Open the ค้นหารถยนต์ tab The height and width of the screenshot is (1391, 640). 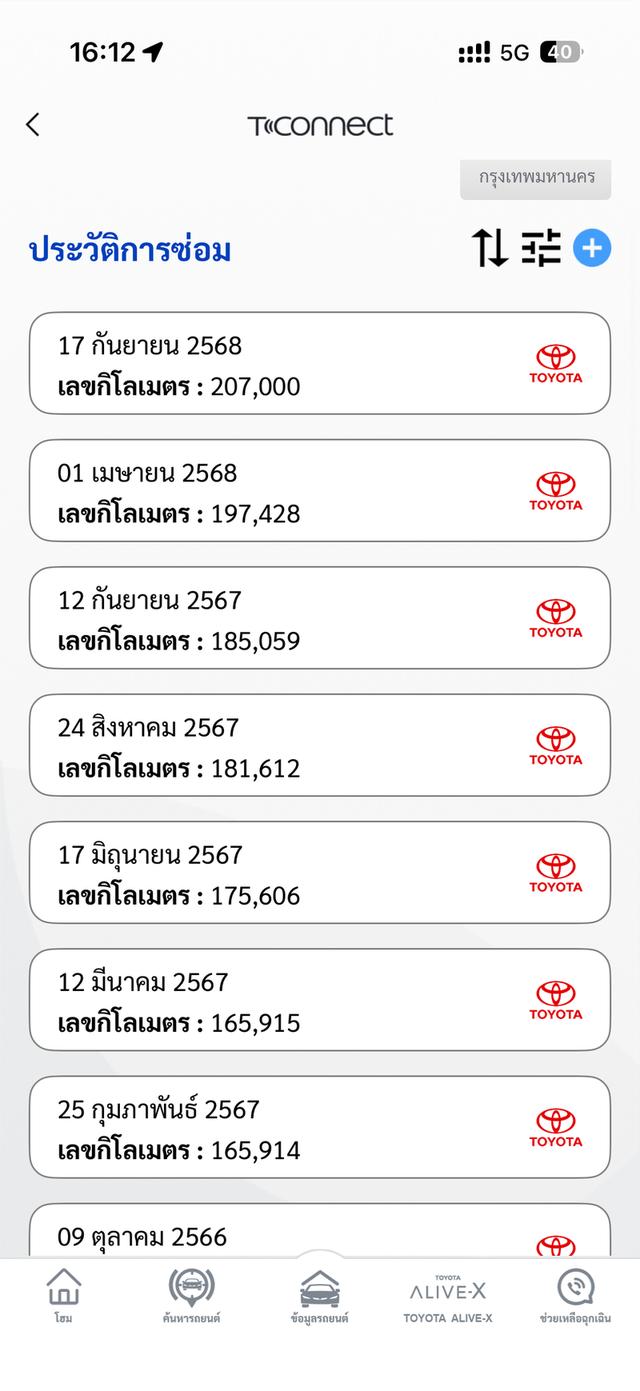pyautogui.click(x=191, y=1296)
